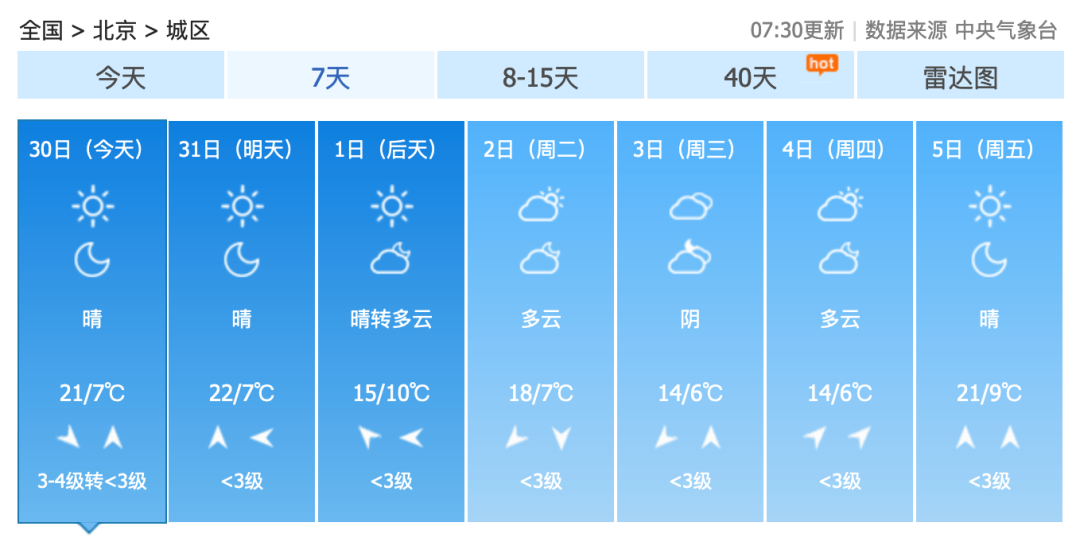Viewport: 1080px width, 538px height.
Task: Open the 北京 breadcrumb link
Action: 114,30
